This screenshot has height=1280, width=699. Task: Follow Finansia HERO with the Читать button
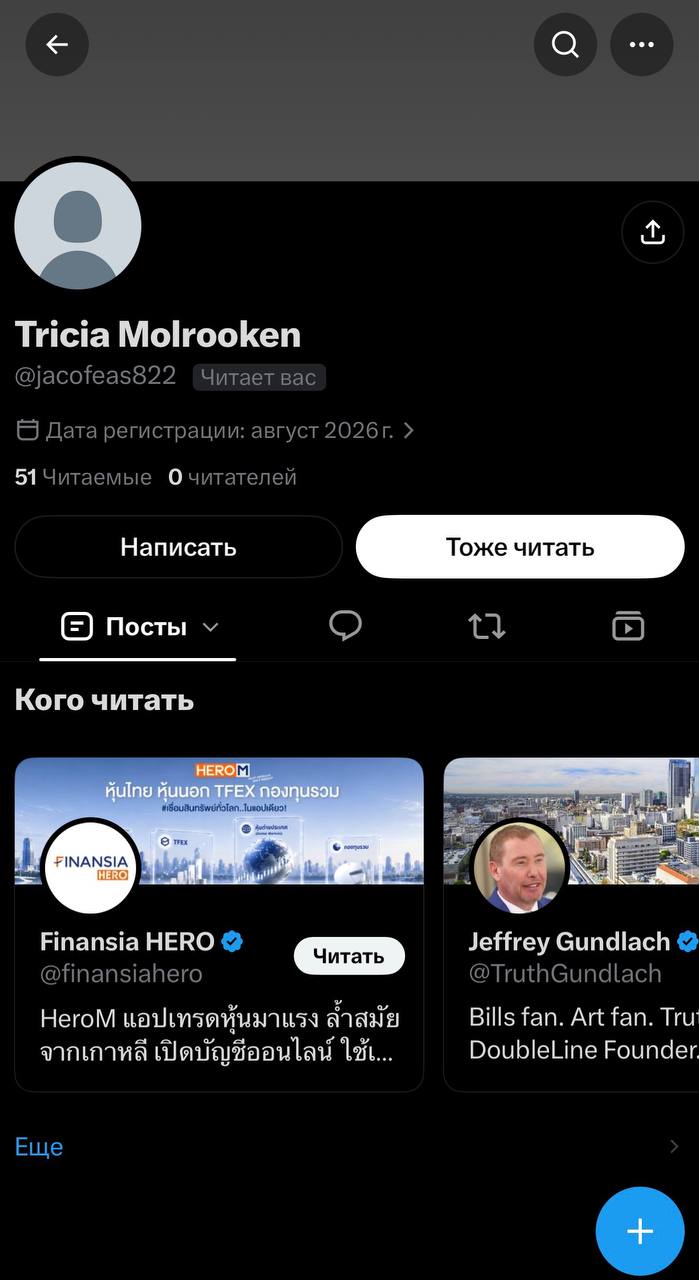(x=349, y=956)
